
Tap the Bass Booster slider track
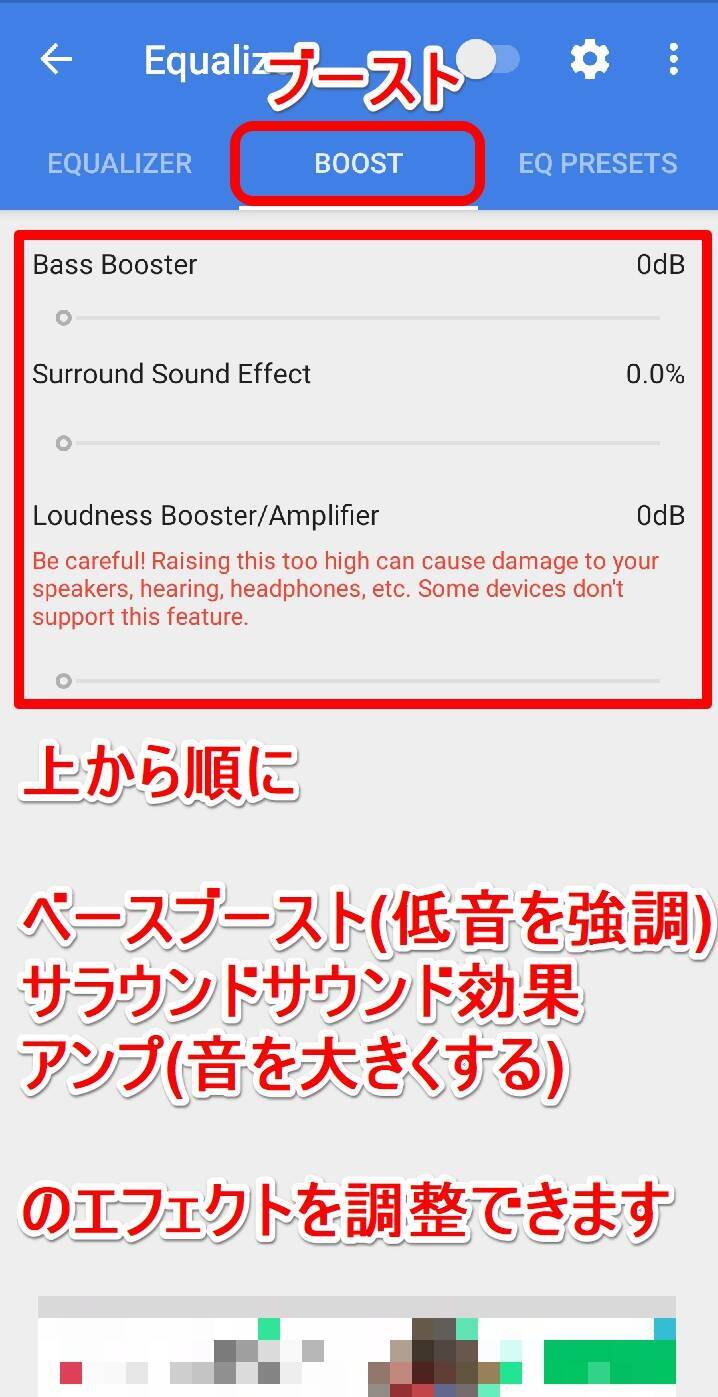point(360,318)
